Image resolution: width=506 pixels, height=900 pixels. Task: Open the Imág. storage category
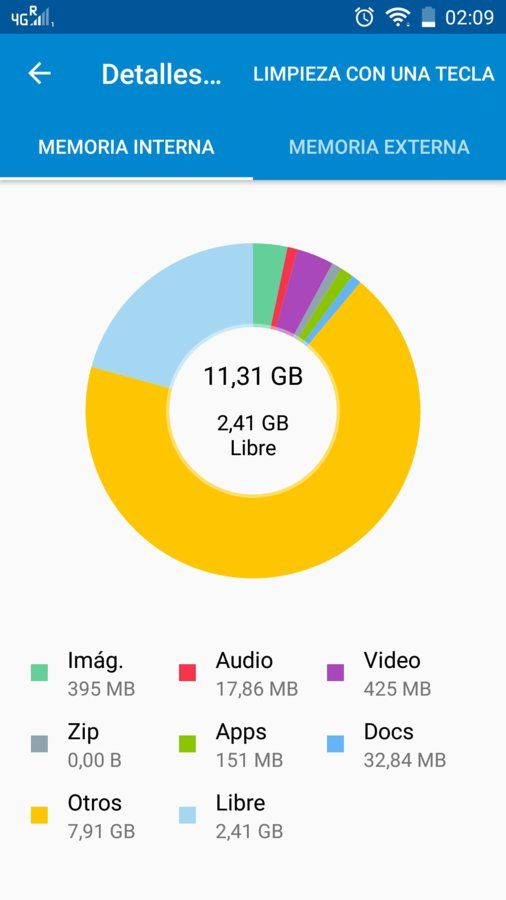[83, 673]
